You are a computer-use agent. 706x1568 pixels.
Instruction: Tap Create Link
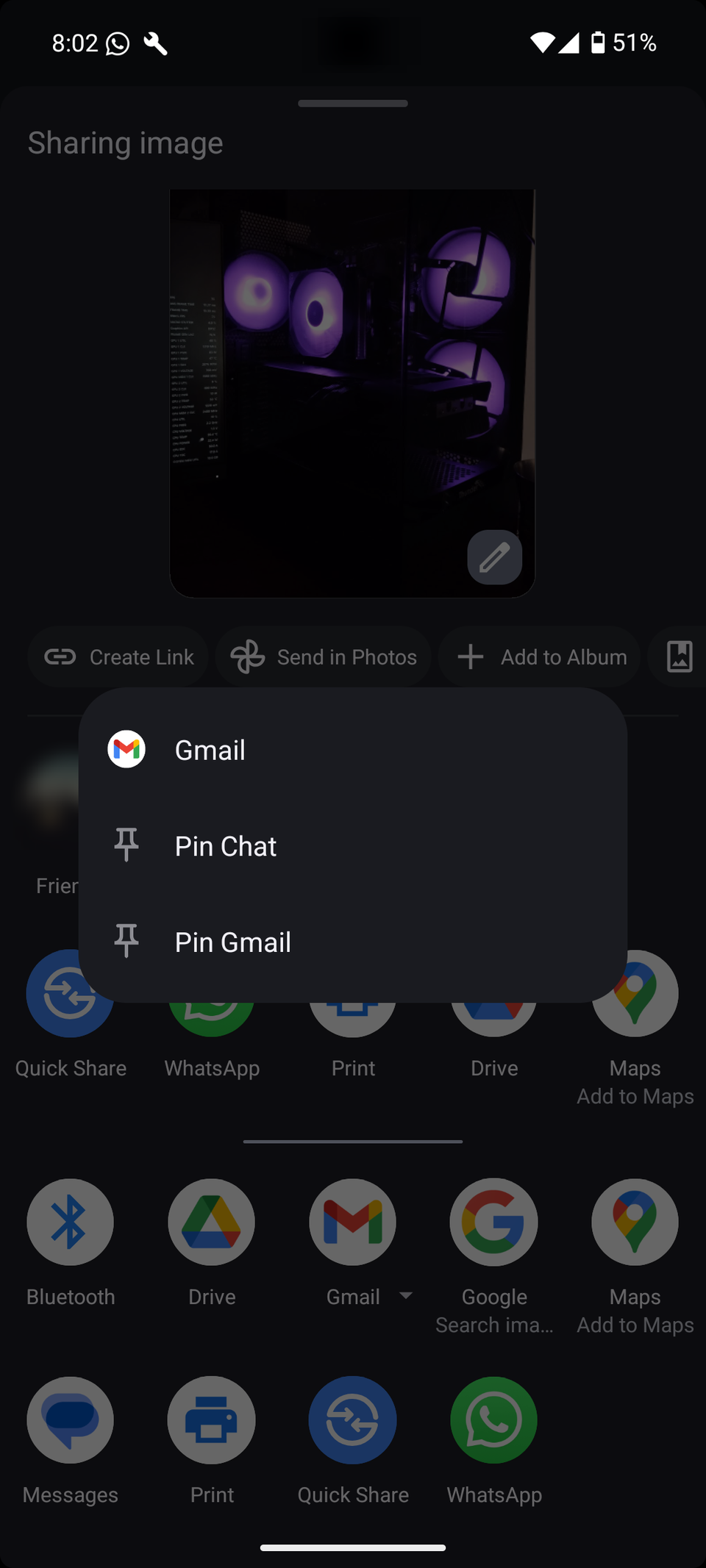pyautogui.click(x=118, y=656)
